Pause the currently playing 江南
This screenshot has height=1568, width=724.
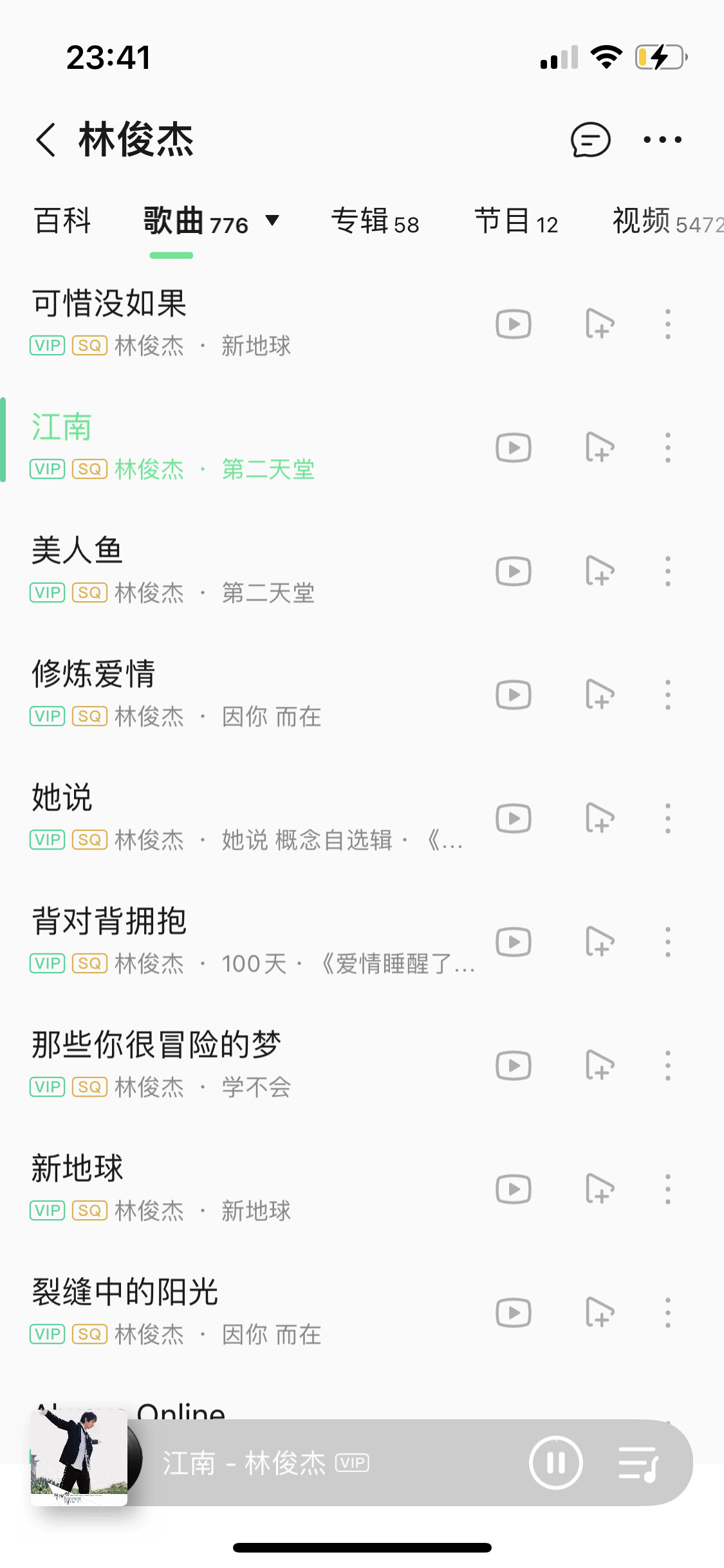[555, 1462]
